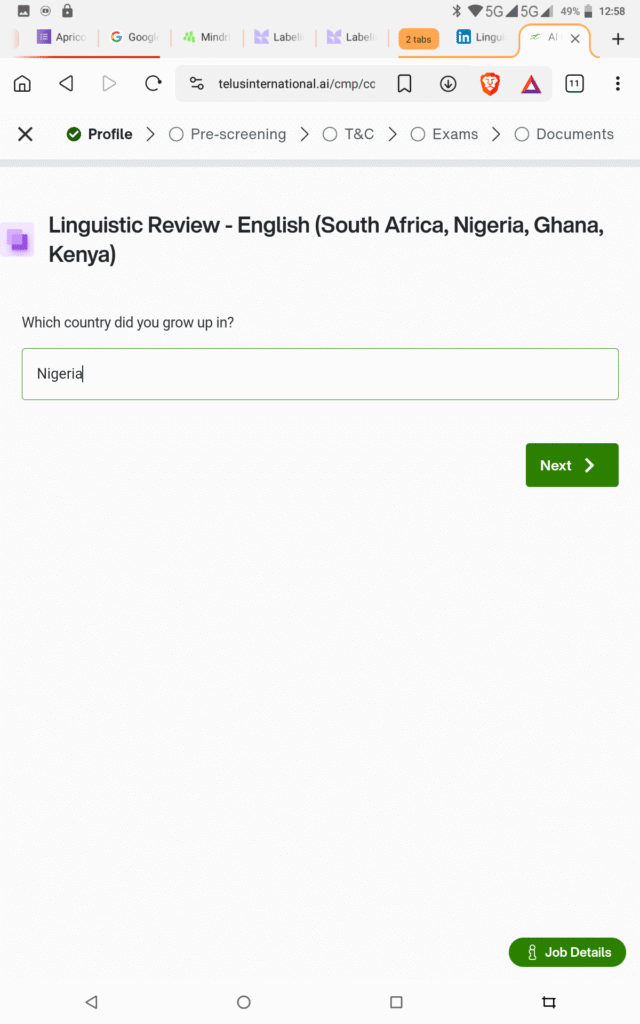Open the tab switcher showing 11
The image size is (640, 1024).
(x=574, y=84)
